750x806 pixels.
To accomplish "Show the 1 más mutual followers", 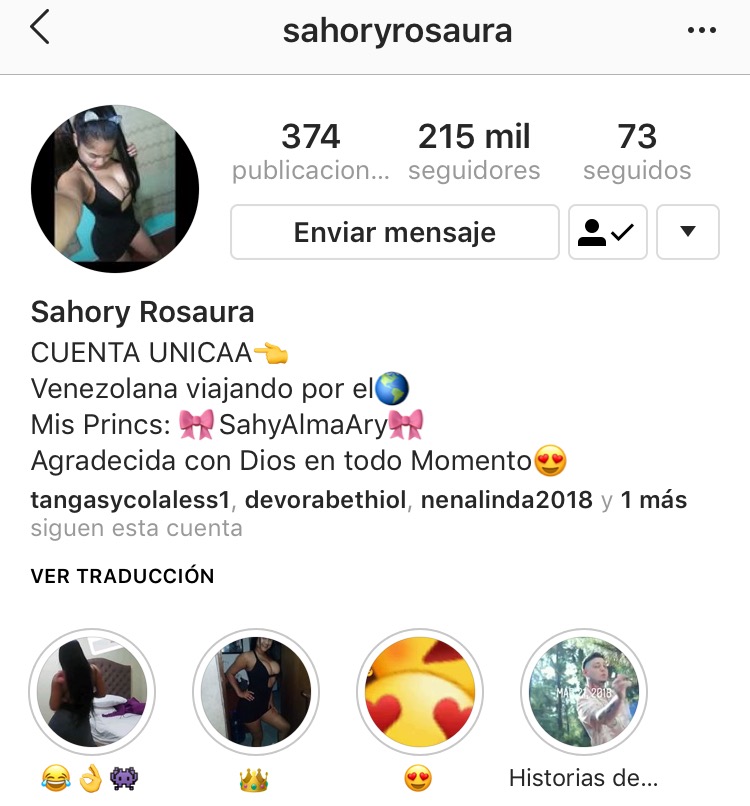I will (654, 499).
